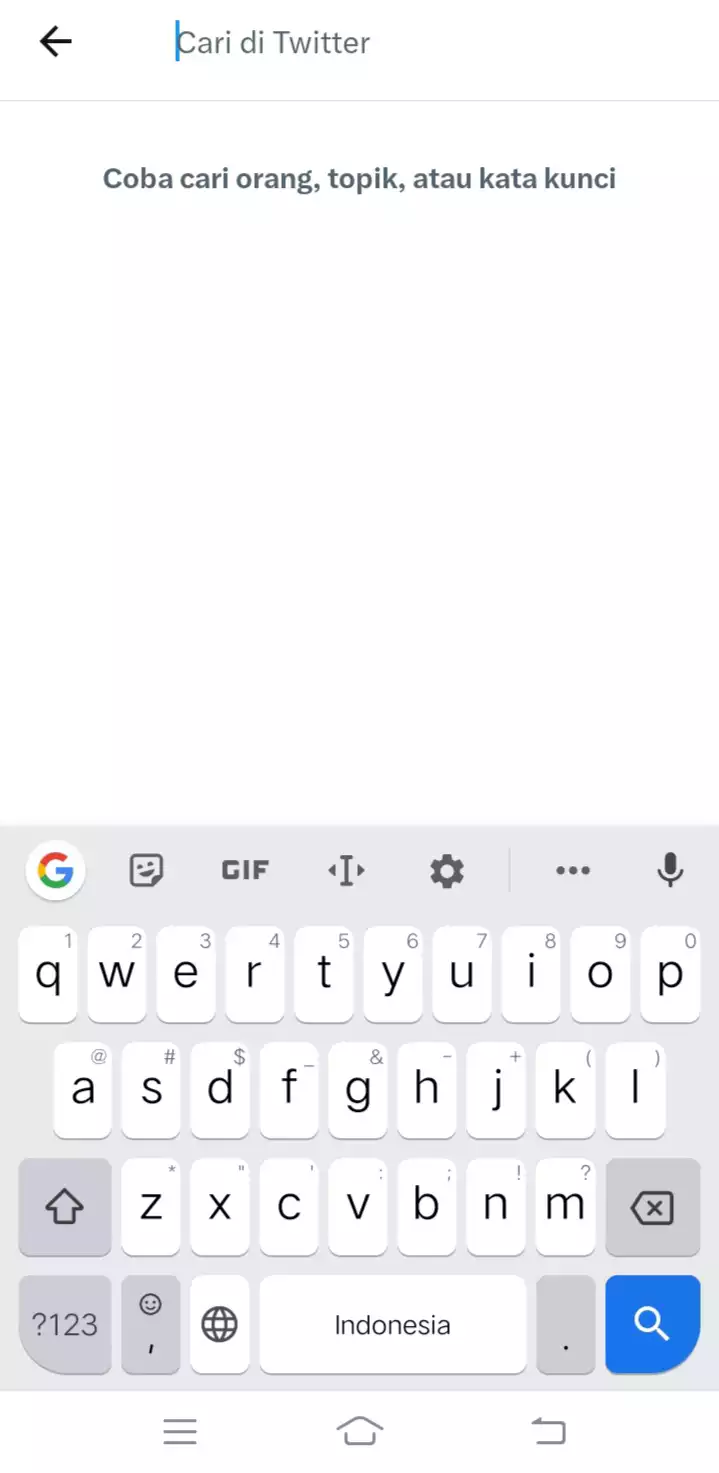719x1473 pixels.
Task: Open the text cursor control tool
Action: point(346,871)
